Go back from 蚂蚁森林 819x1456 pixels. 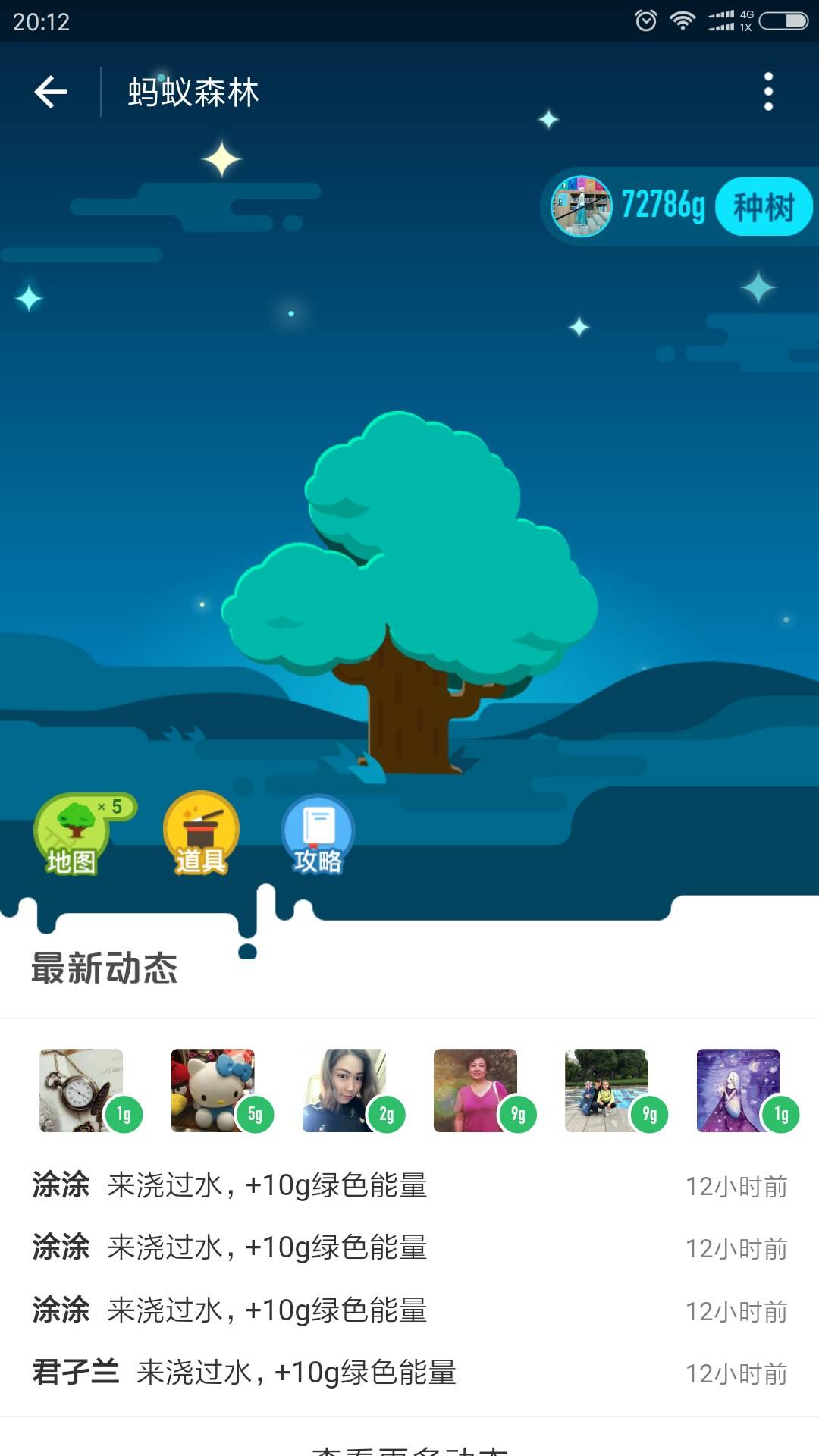click(x=51, y=92)
